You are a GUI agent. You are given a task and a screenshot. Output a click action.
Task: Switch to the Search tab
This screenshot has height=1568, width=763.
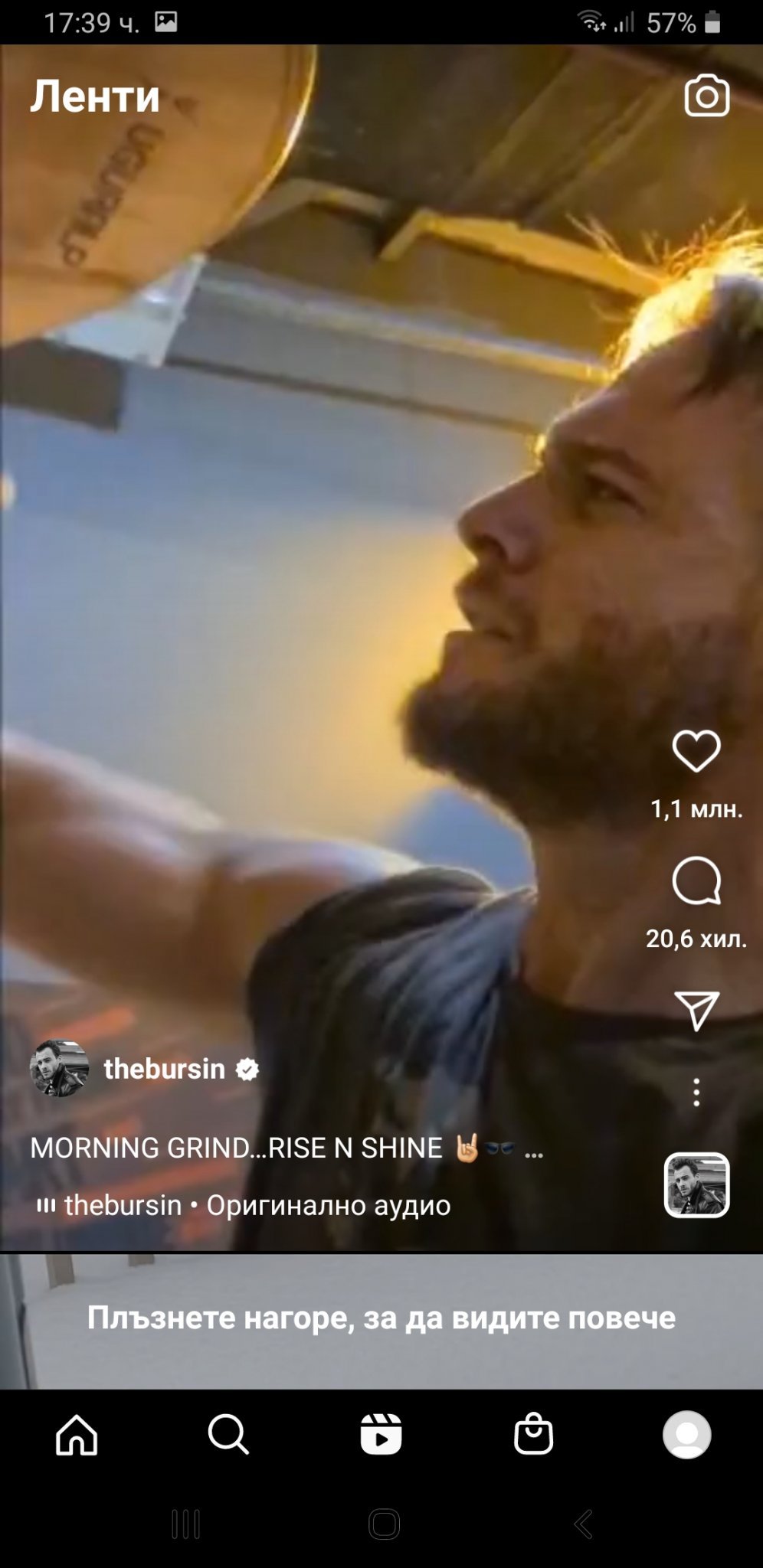pyautogui.click(x=228, y=1434)
